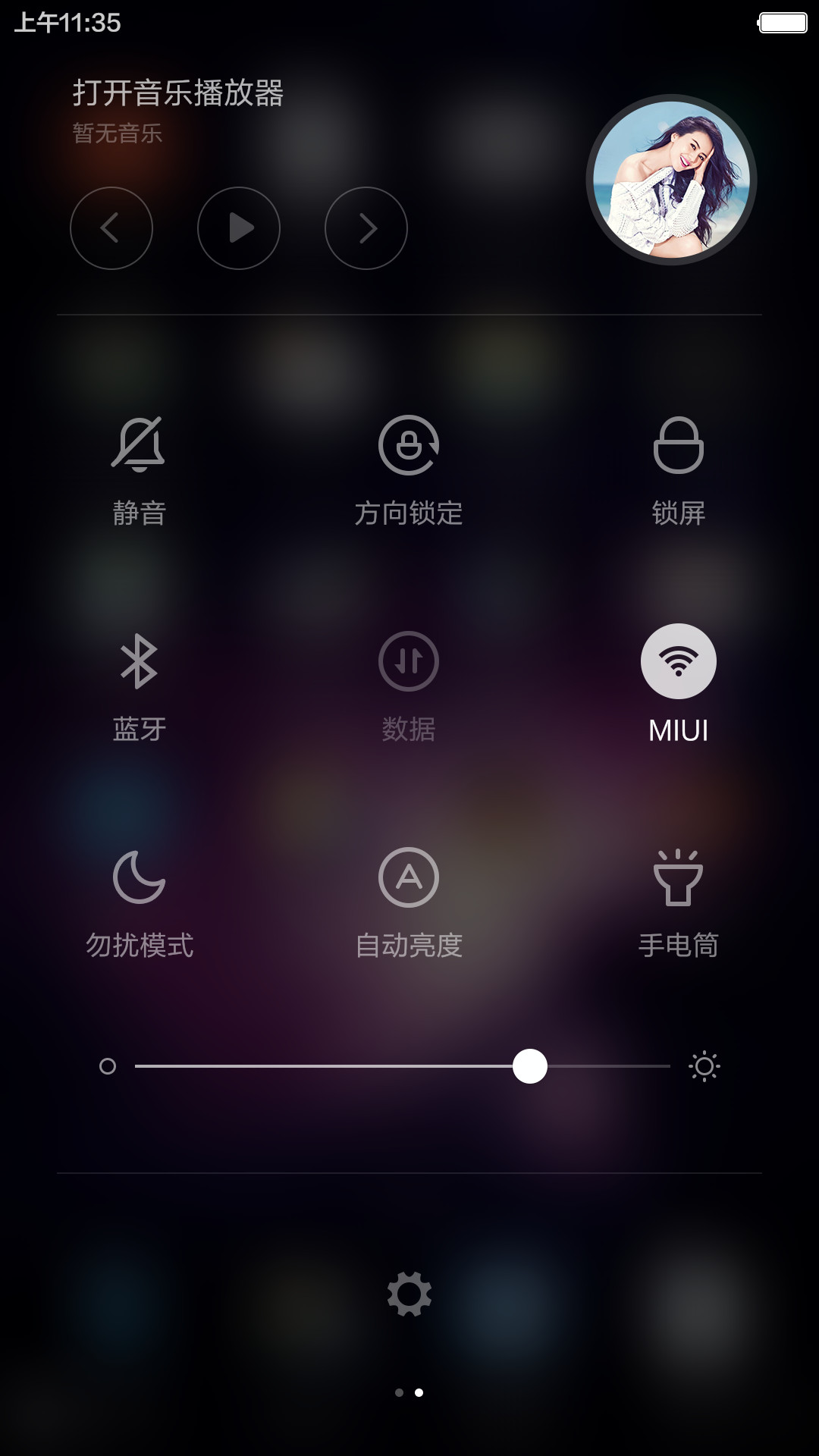819x1456 pixels.
Task: Skip to the previous track
Action: (111, 228)
